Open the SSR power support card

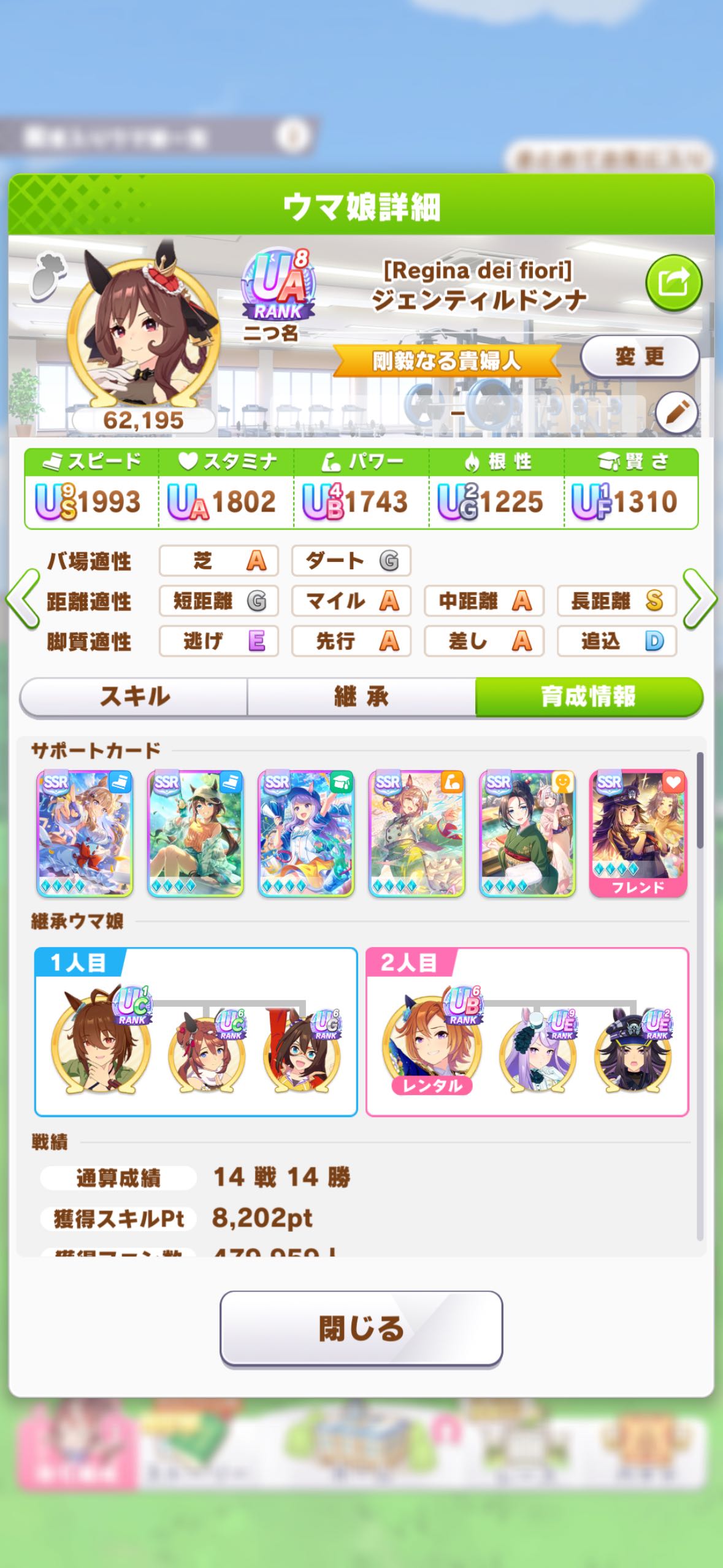(x=416, y=834)
